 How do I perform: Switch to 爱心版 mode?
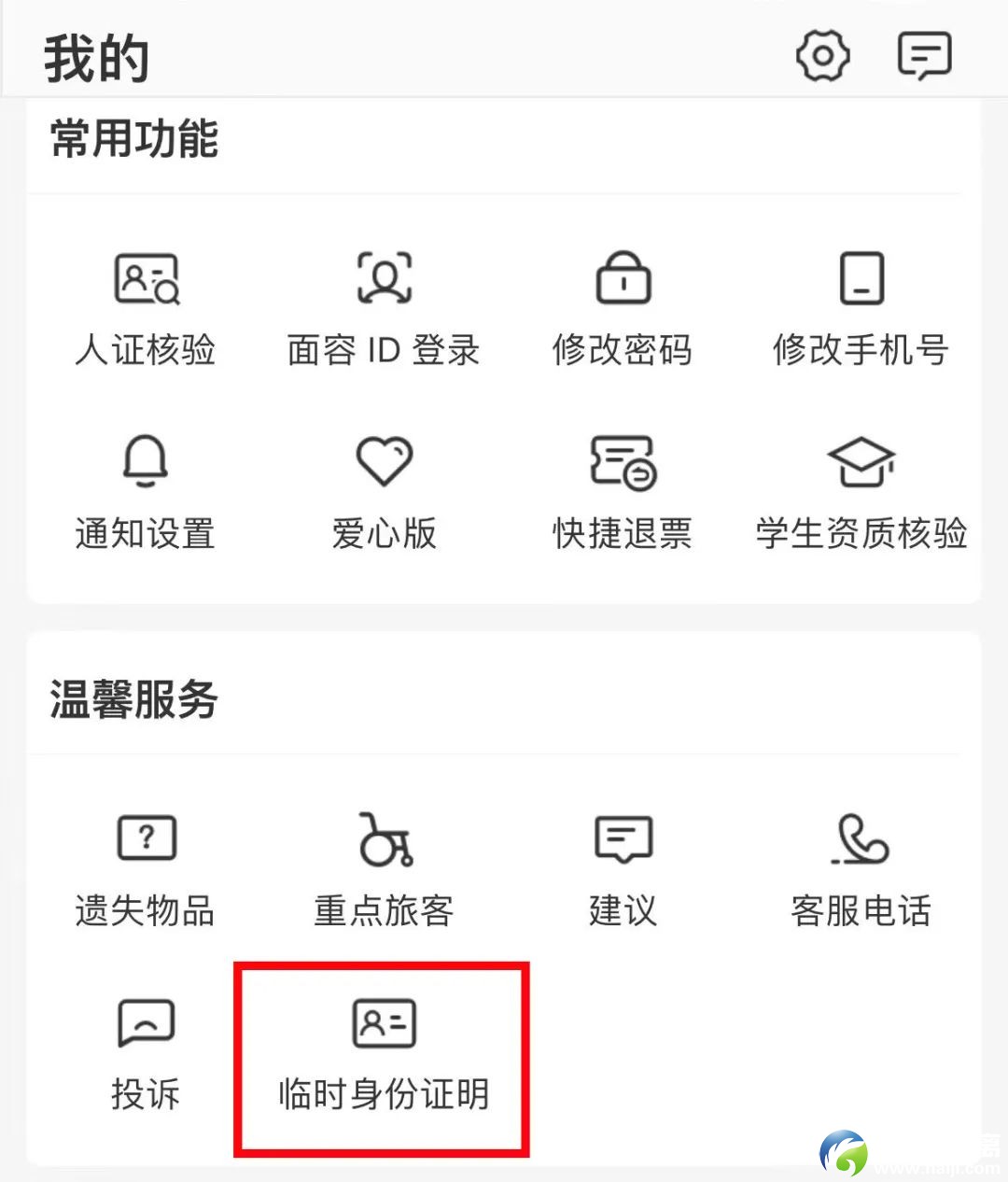[384, 493]
